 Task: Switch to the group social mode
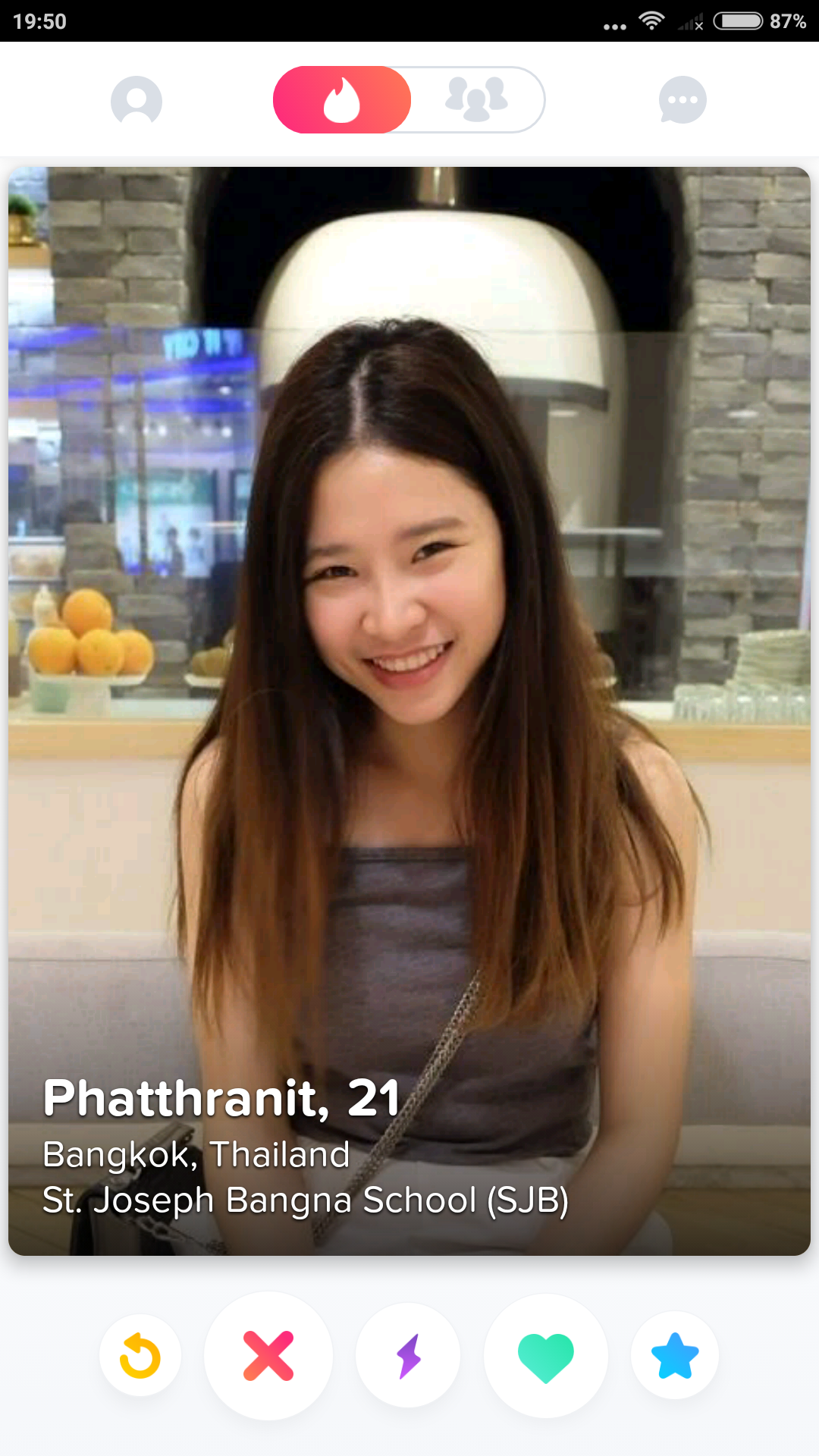[x=477, y=99]
